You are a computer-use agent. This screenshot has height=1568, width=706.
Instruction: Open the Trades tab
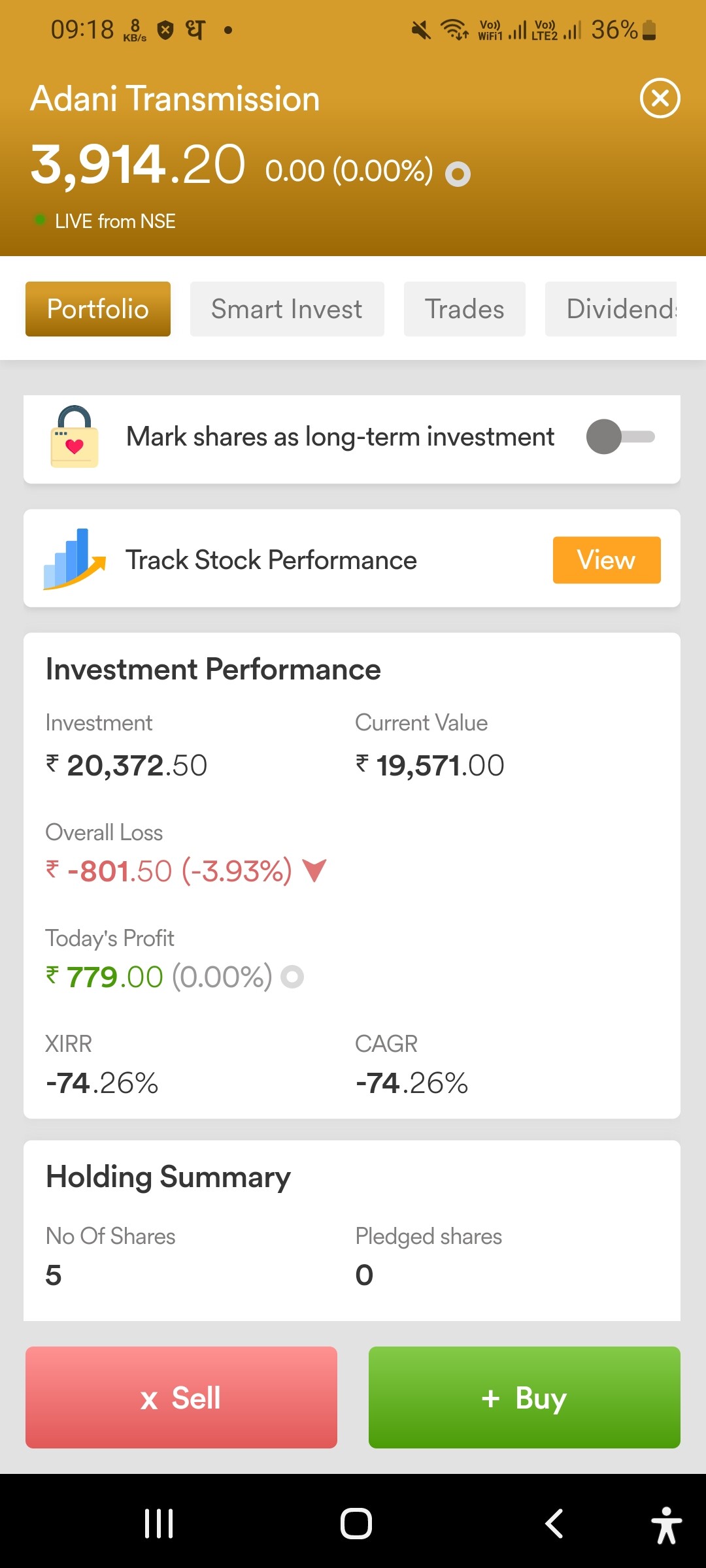[x=465, y=309]
